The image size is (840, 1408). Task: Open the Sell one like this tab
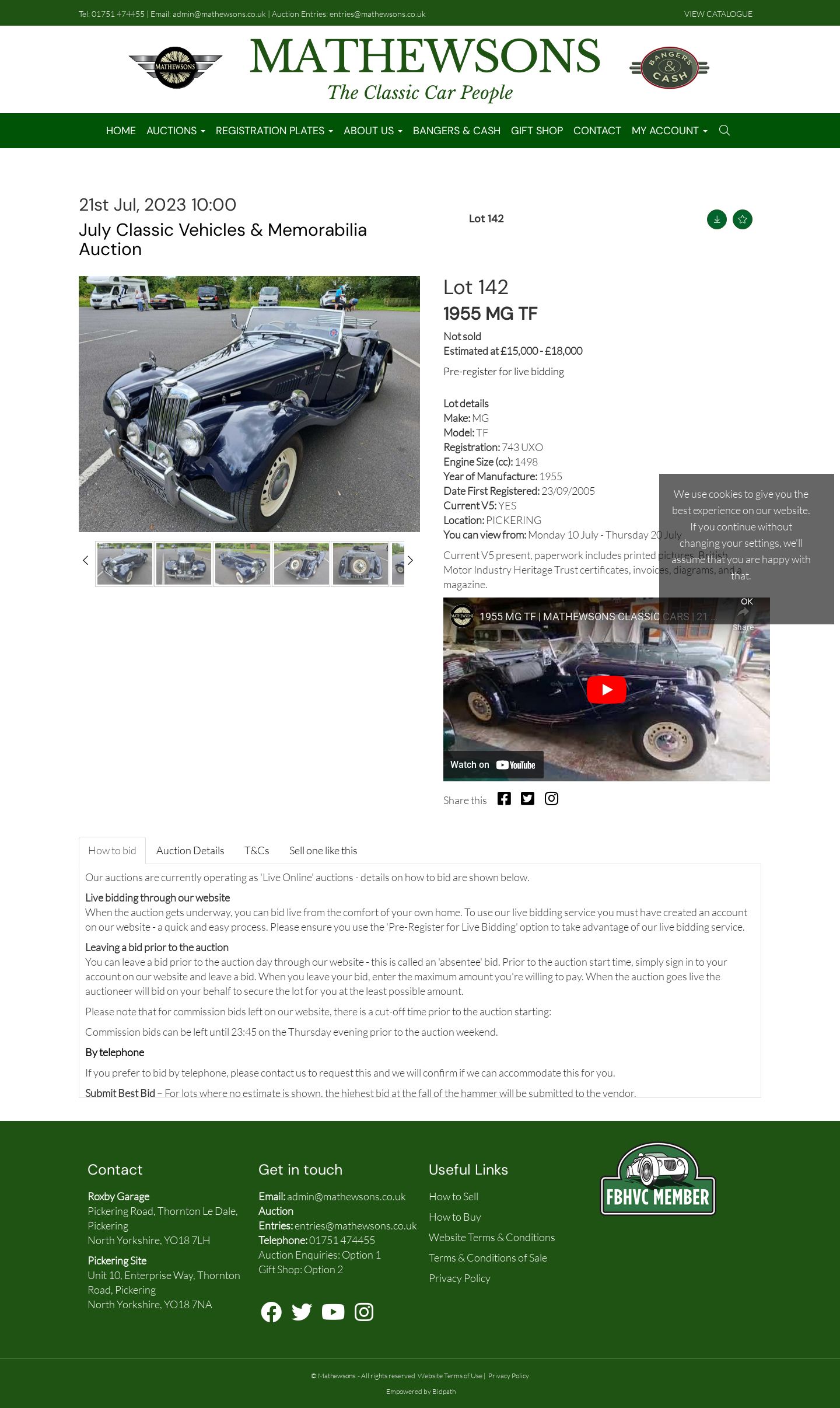coord(323,851)
